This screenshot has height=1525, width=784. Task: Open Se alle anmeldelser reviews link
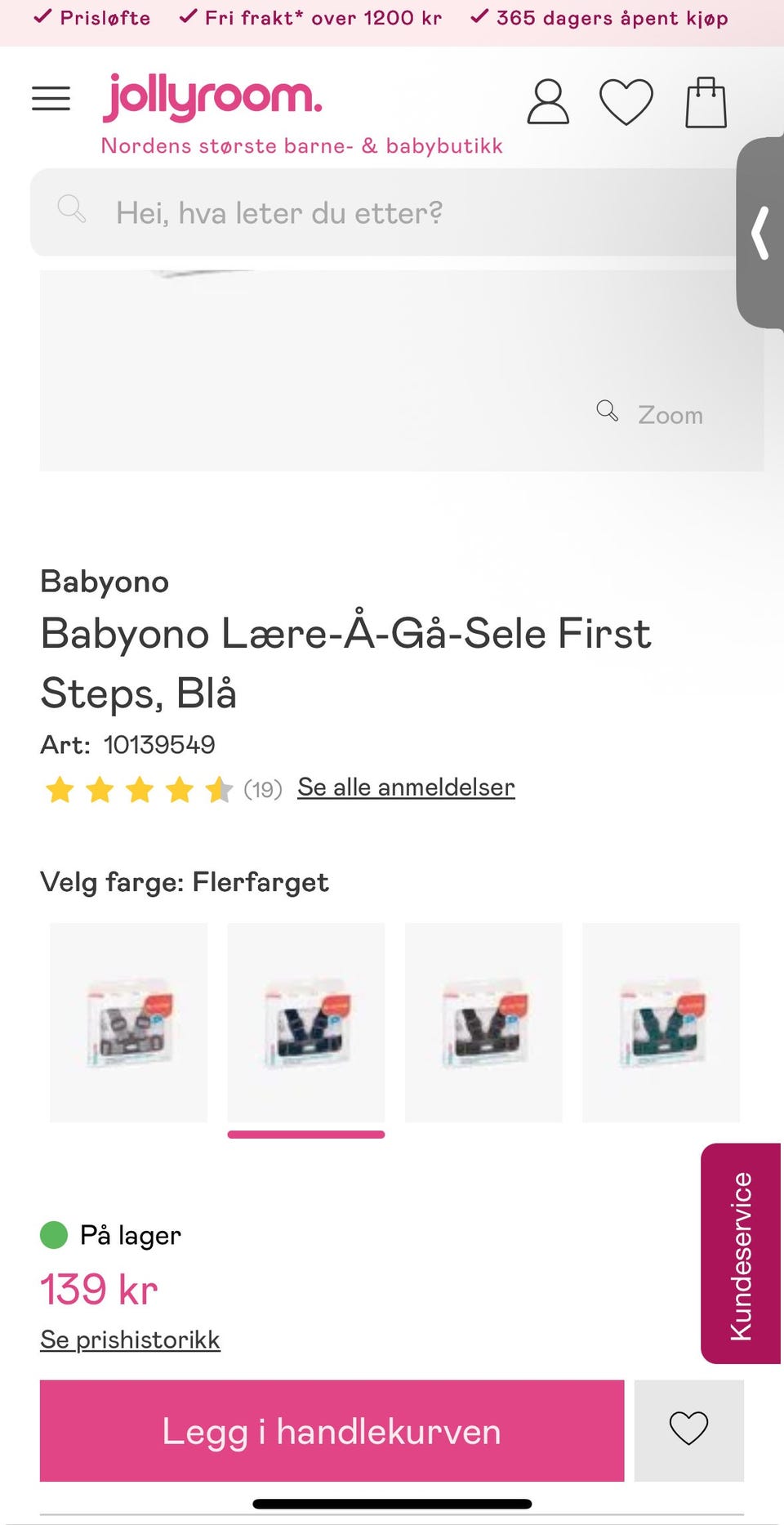[x=406, y=787]
